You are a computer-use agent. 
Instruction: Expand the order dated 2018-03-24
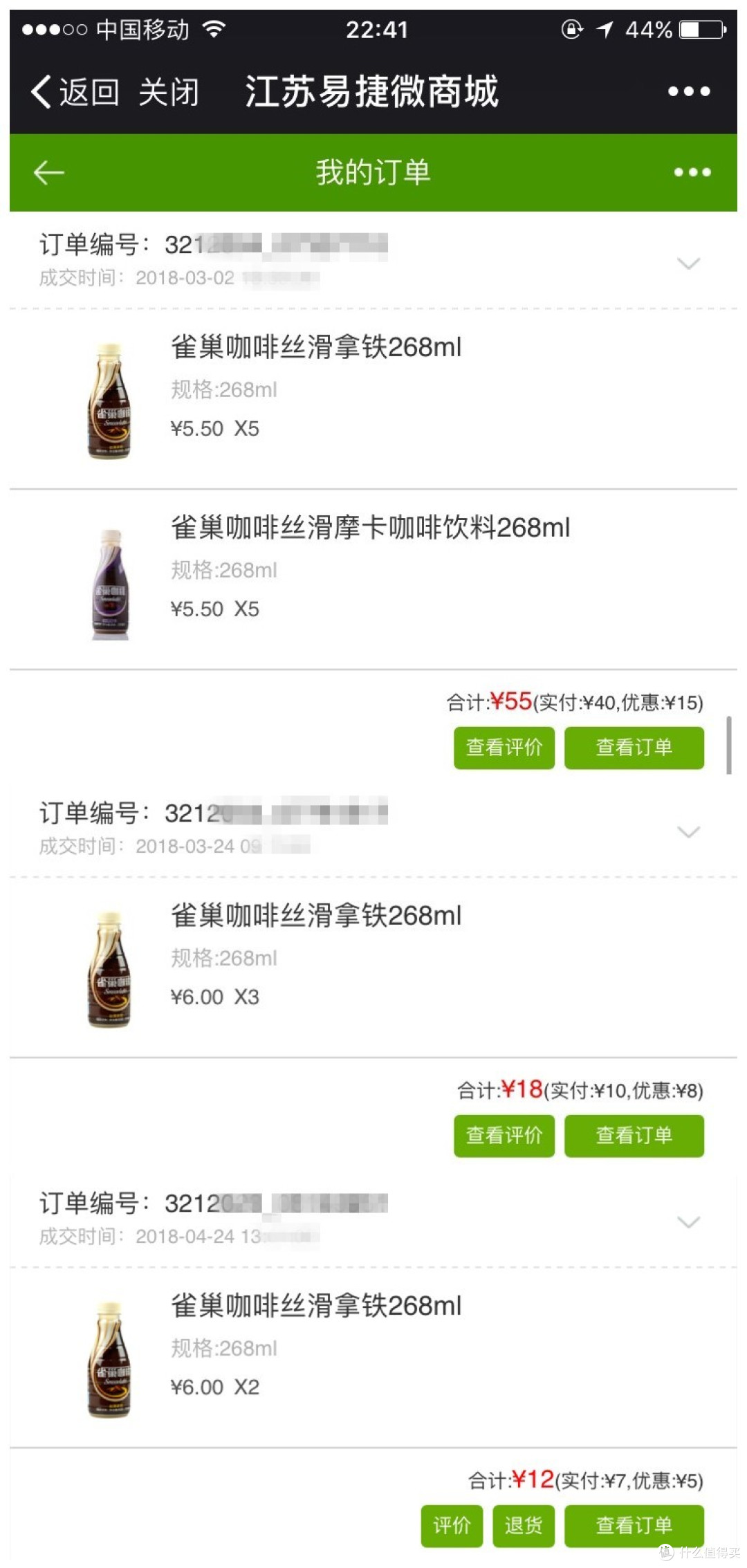pos(688,832)
